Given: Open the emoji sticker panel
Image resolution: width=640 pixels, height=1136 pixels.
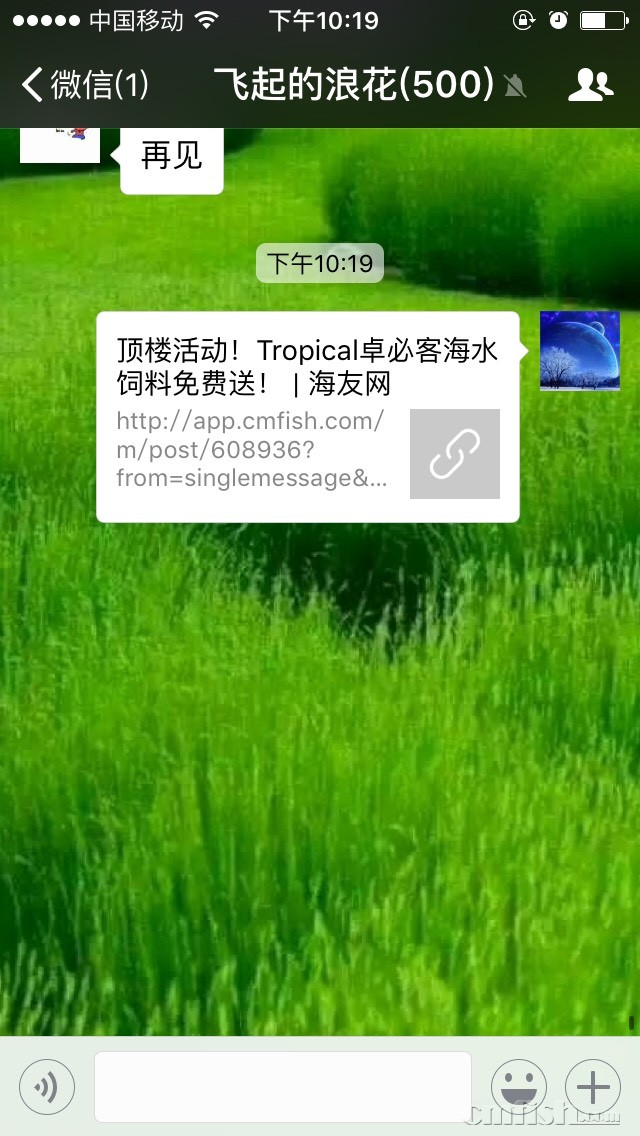Looking at the screenshot, I should click(x=519, y=1086).
